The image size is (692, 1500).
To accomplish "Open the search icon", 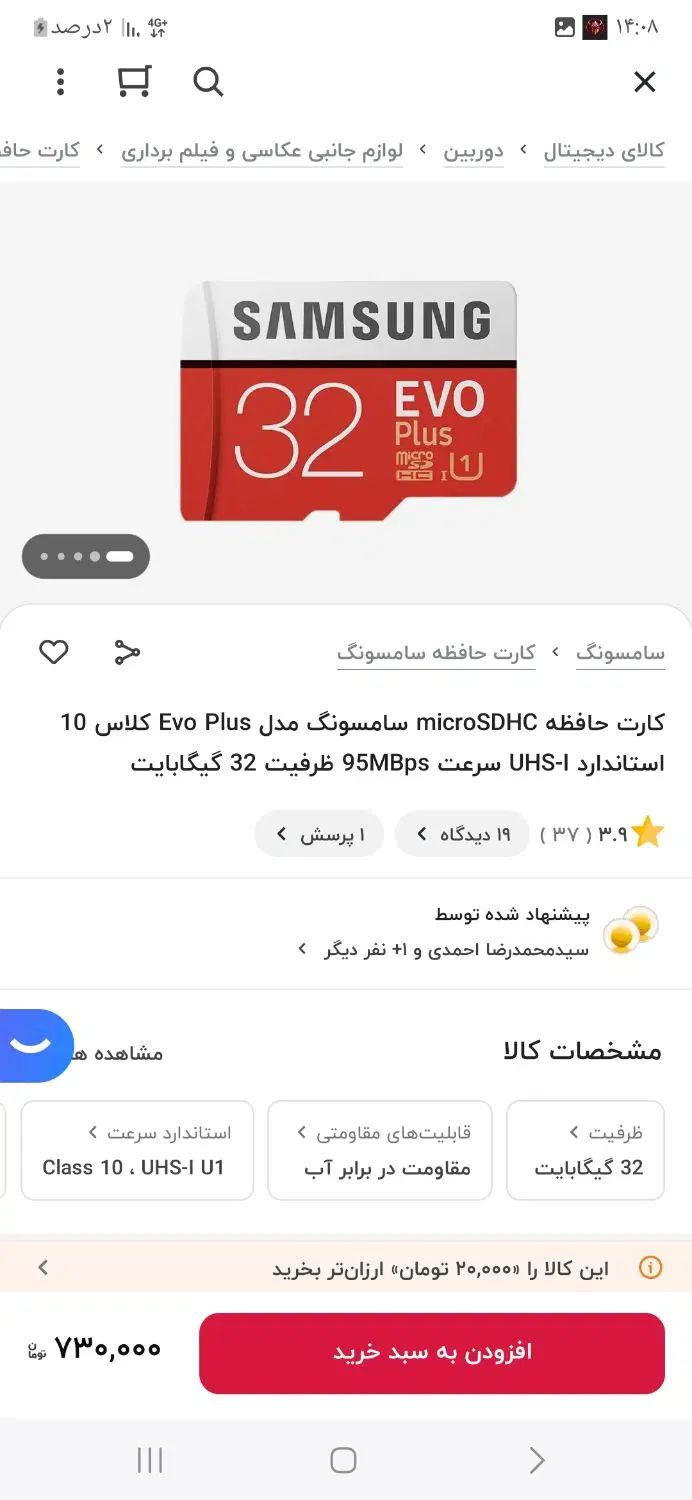I will pyautogui.click(x=208, y=82).
